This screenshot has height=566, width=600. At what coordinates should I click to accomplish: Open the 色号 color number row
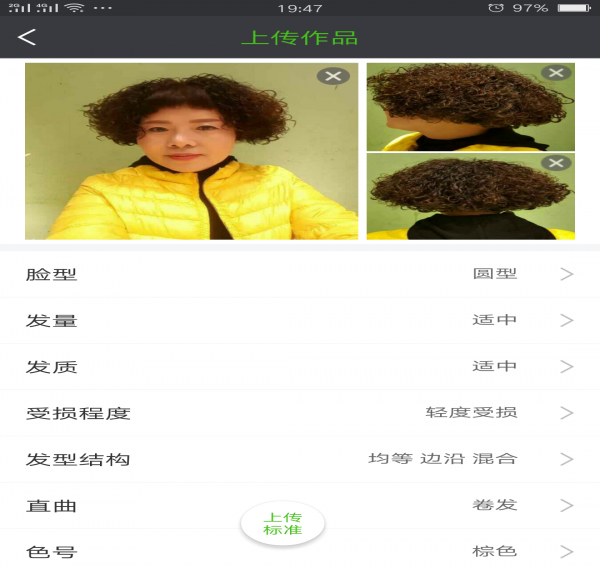coord(300,552)
